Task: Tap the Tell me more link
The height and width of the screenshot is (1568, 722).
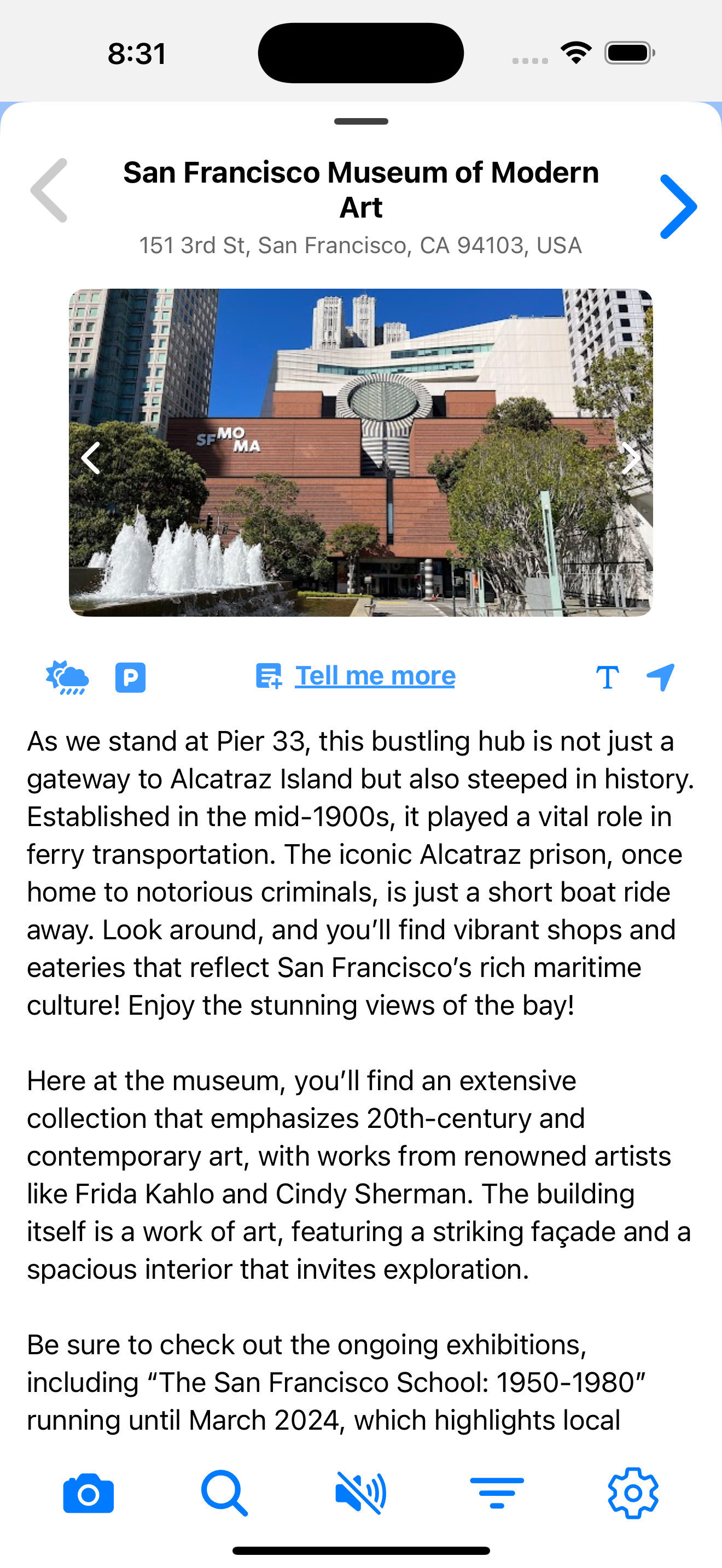Action: 374,676
